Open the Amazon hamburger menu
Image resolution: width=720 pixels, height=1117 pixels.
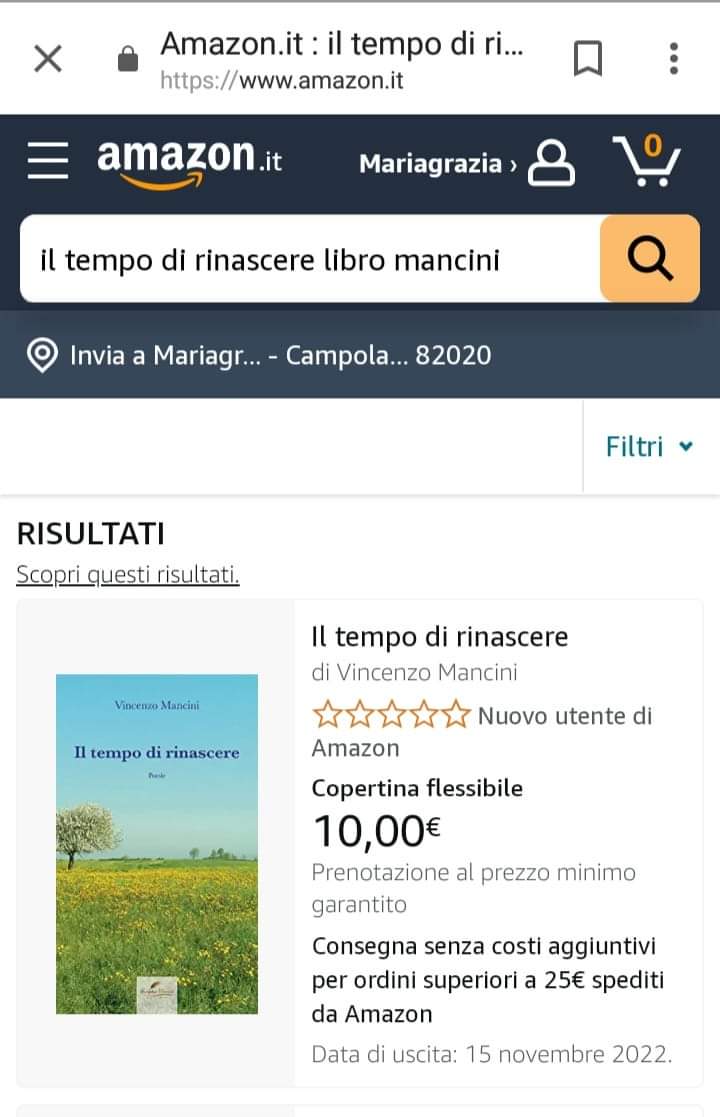pos(47,160)
